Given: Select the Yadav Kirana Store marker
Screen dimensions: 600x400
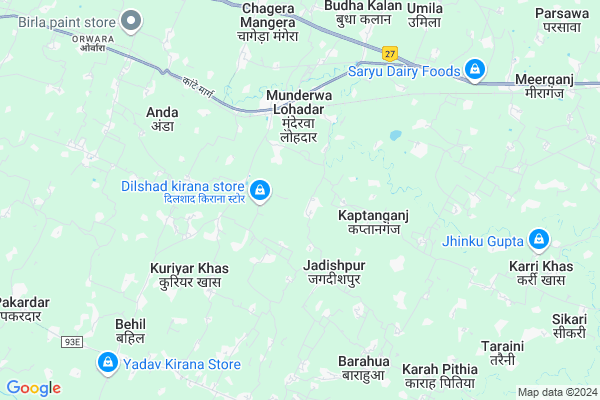Looking at the screenshot, I should click(x=106, y=364).
